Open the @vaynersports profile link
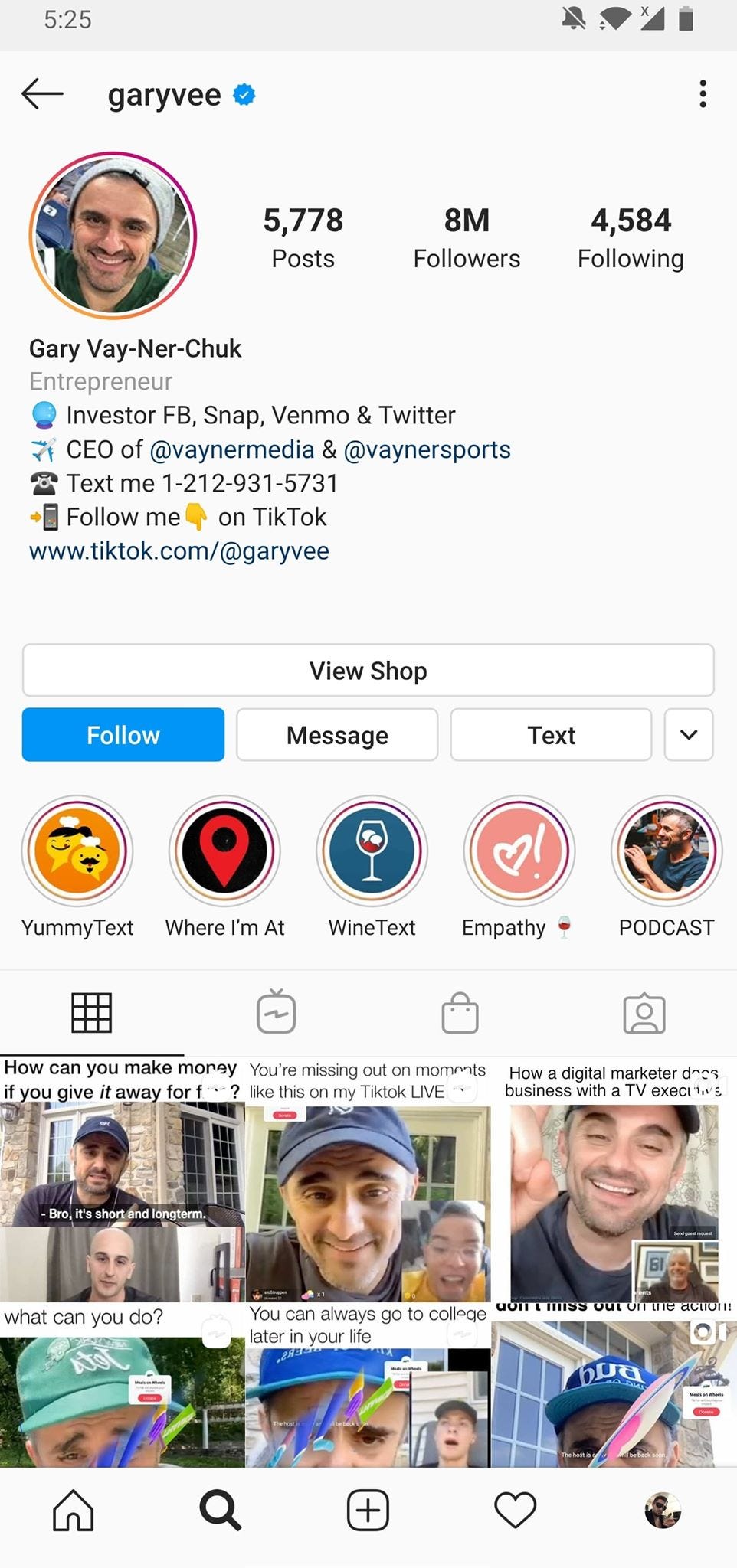Viewport: 737px width, 1568px height. coord(427,449)
